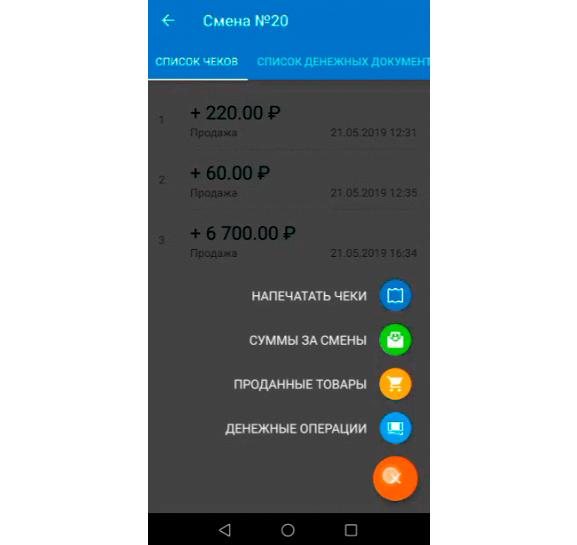Close the orange floating action menu
This screenshot has width=577, height=545.
tap(395, 478)
